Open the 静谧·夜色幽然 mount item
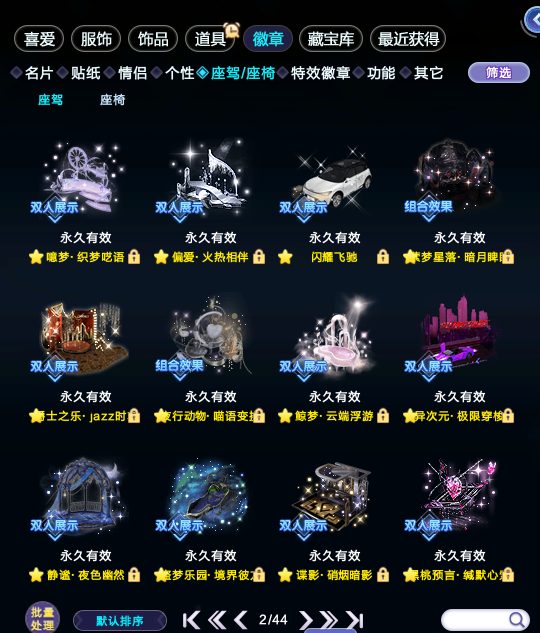540x633 pixels. (85, 519)
